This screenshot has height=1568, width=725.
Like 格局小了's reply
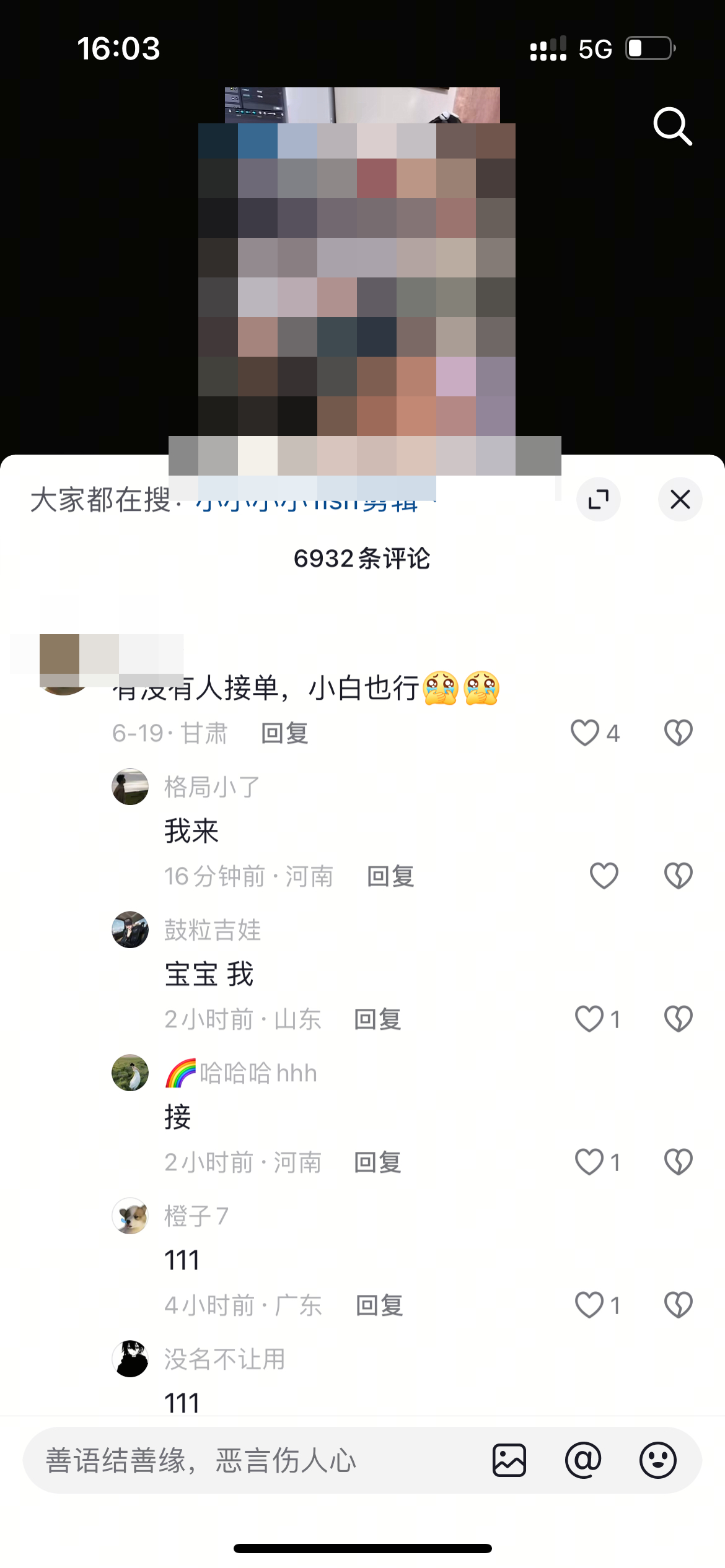pyautogui.click(x=604, y=876)
